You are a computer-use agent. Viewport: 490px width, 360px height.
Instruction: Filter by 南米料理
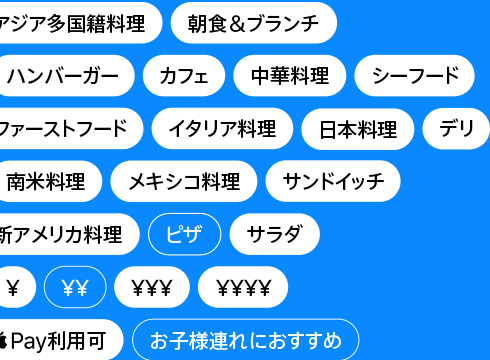pos(49,181)
